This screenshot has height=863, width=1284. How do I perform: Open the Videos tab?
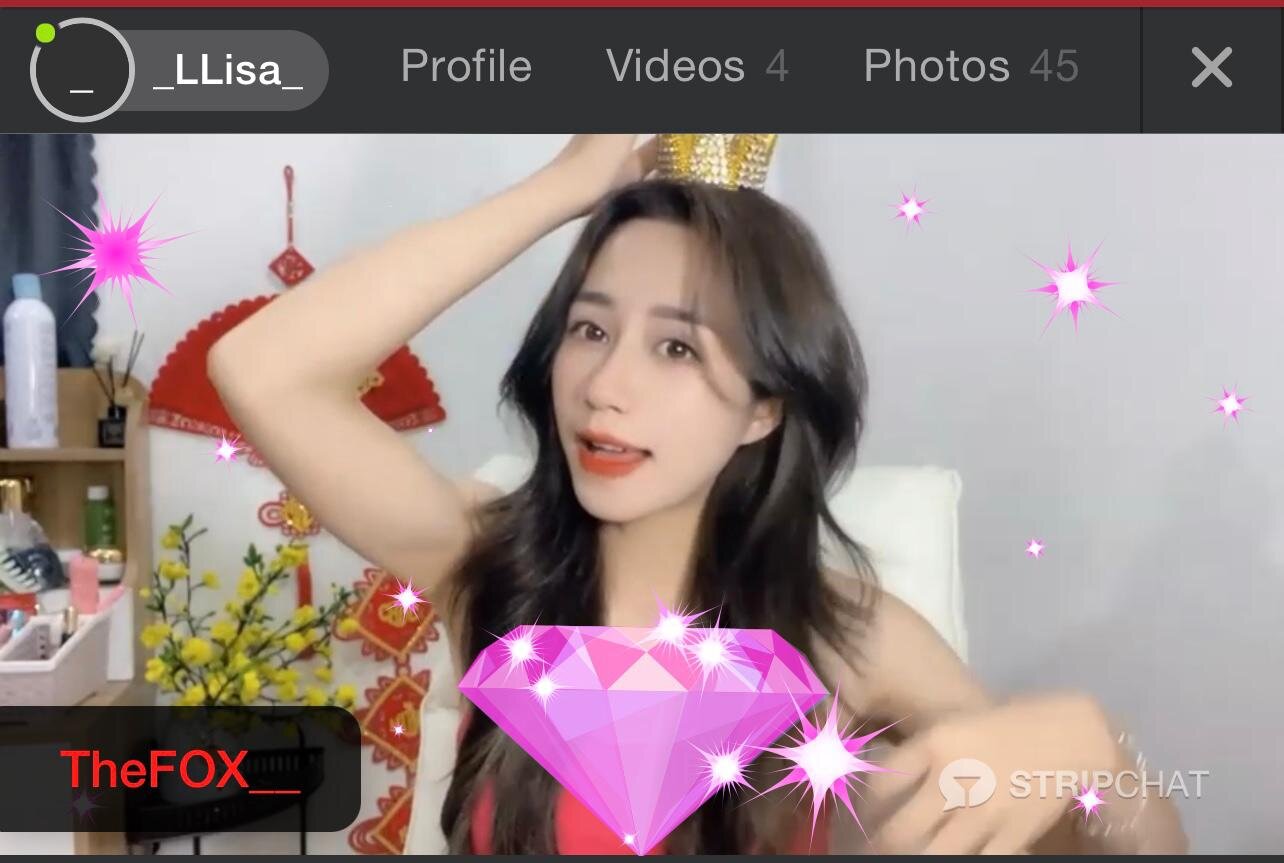click(x=697, y=67)
